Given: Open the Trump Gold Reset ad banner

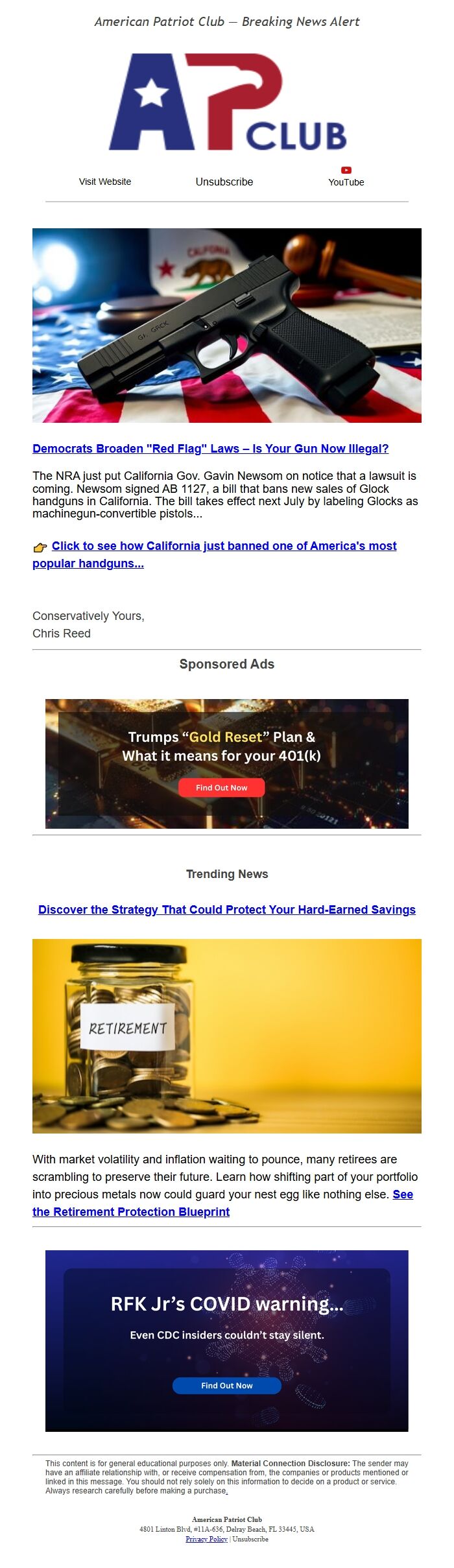Looking at the screenshot, I should (227, 763).
